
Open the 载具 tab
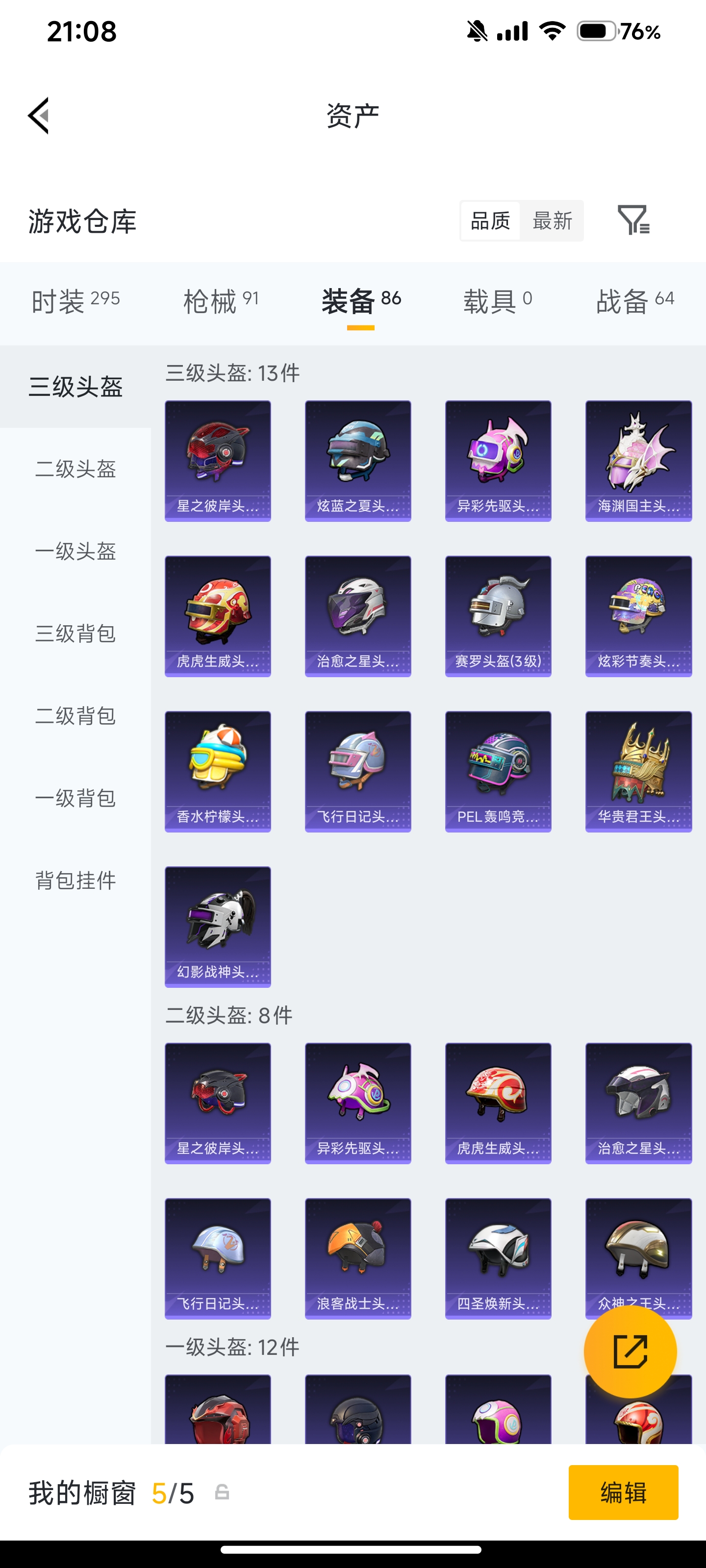(x=497, y=301)
